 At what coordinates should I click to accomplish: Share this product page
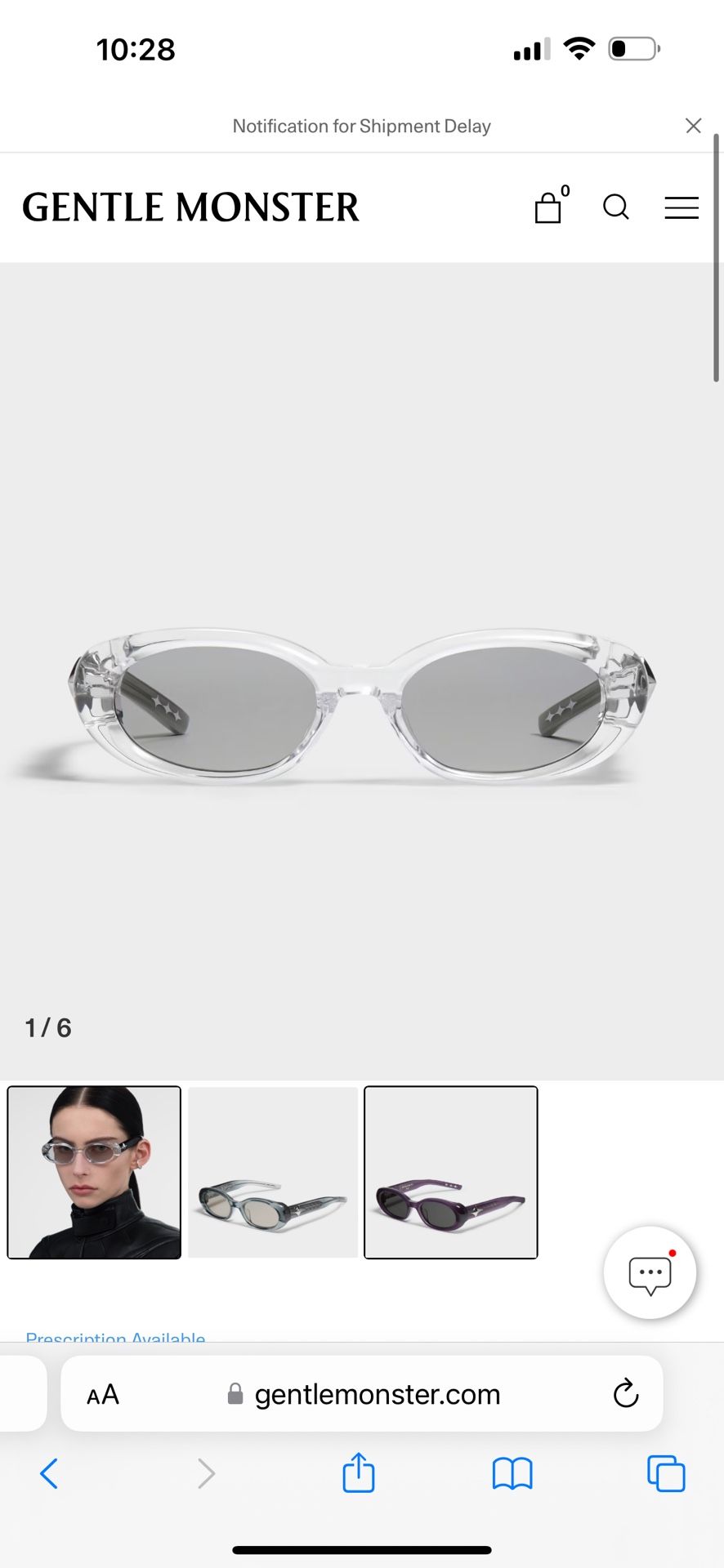[x=358, y=1473]
